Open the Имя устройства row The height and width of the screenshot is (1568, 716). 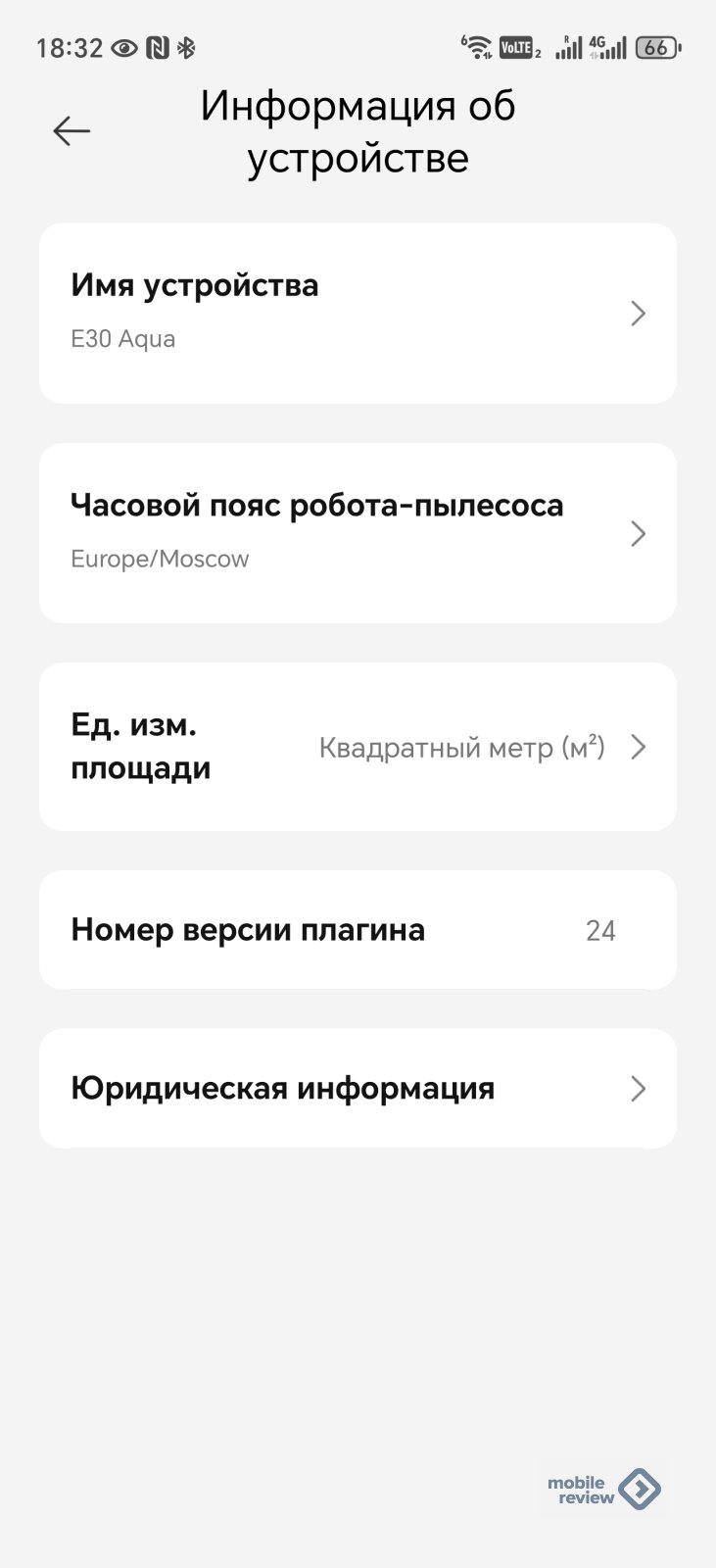[358, 313]
